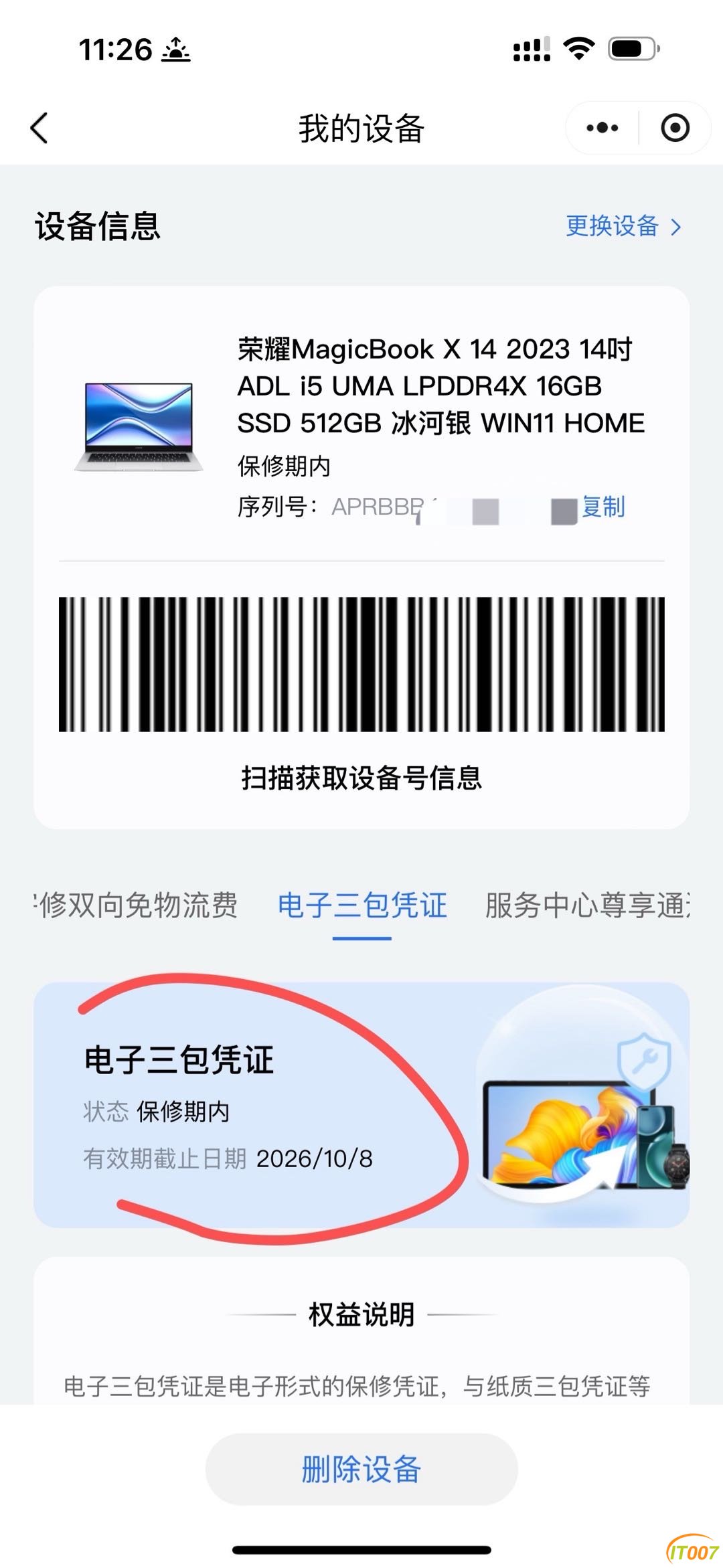Tap the 删除设备 button
723x1568 pixels.
click(x=361, y=1469)
